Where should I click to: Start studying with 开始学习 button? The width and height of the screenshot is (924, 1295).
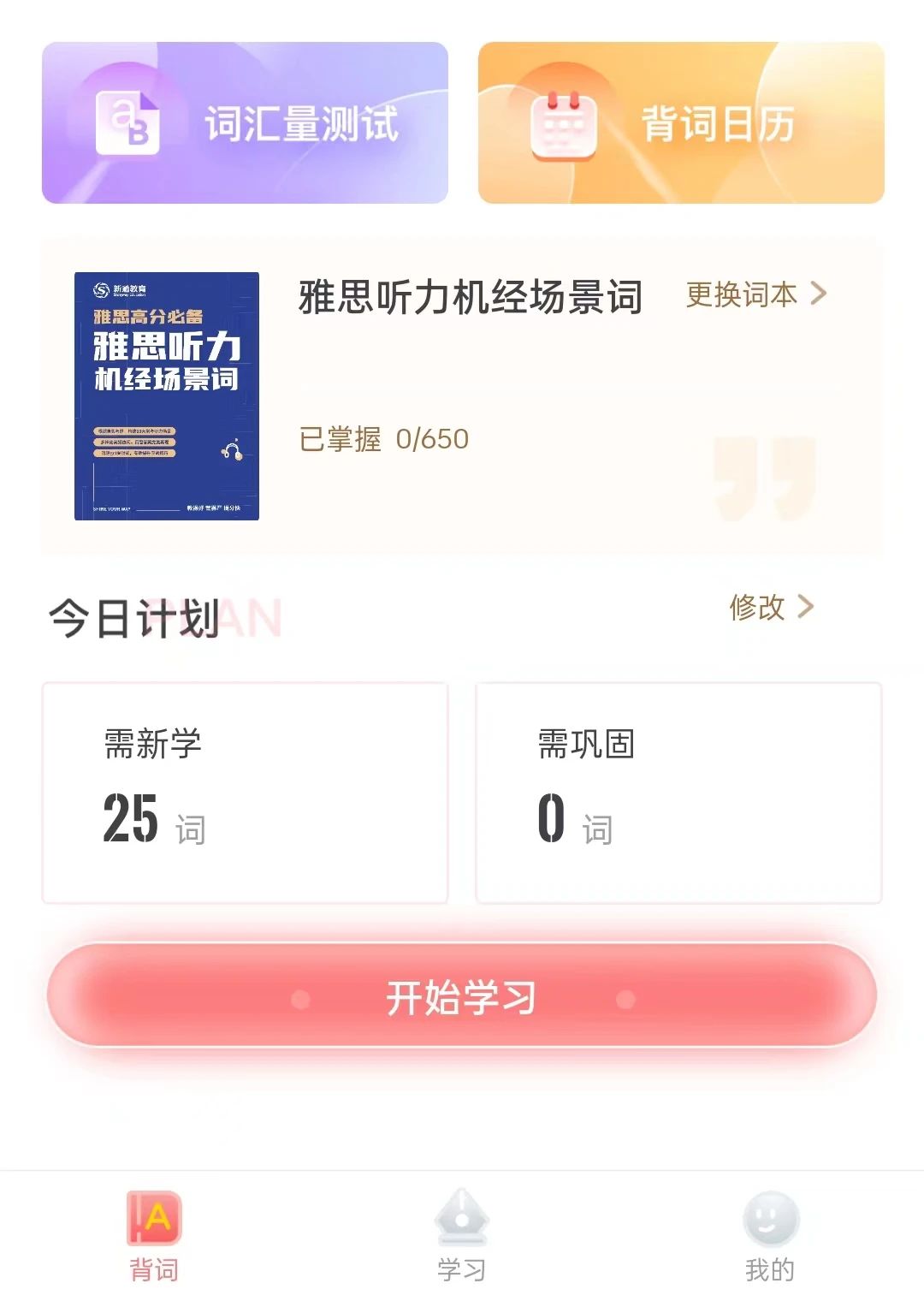[x=462, y=997]
